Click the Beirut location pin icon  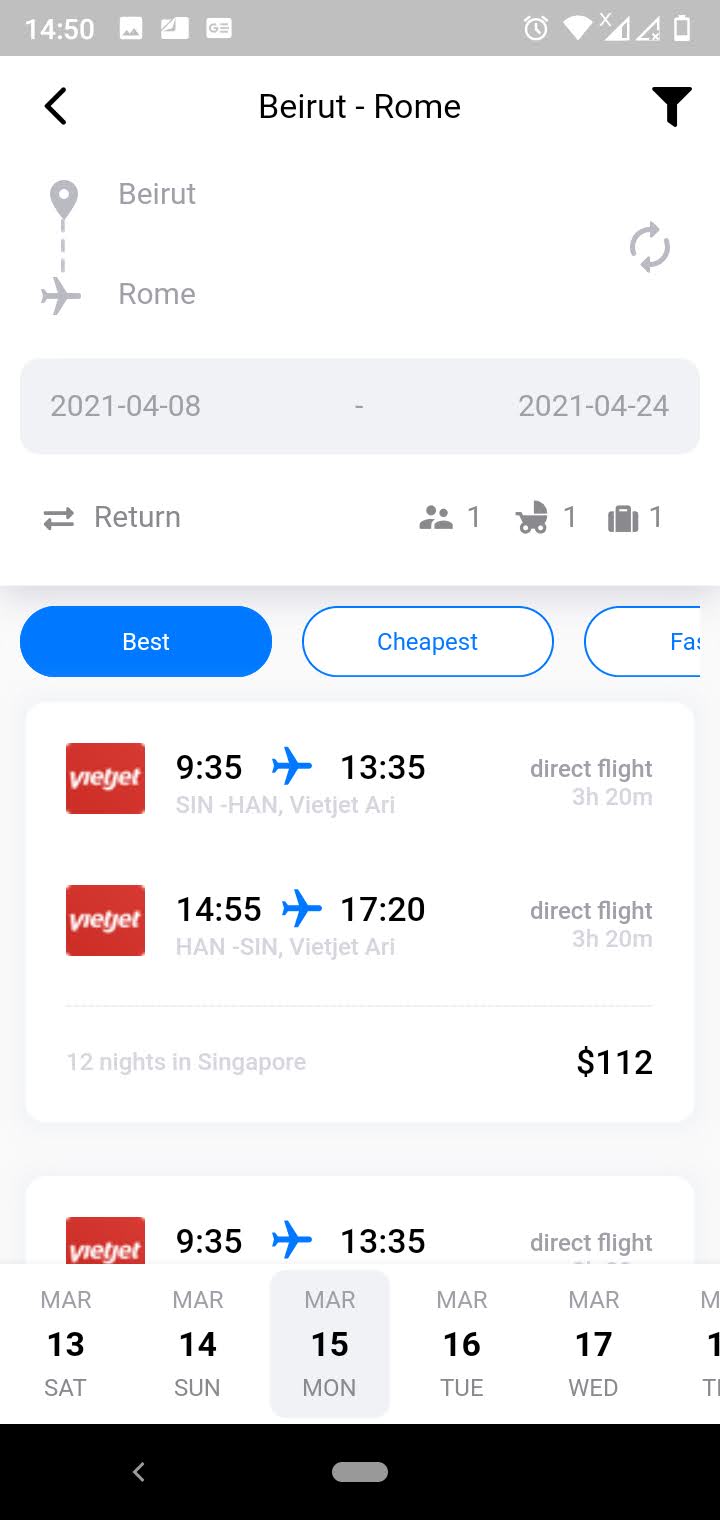pyautogui.click(x=63, y=195)
